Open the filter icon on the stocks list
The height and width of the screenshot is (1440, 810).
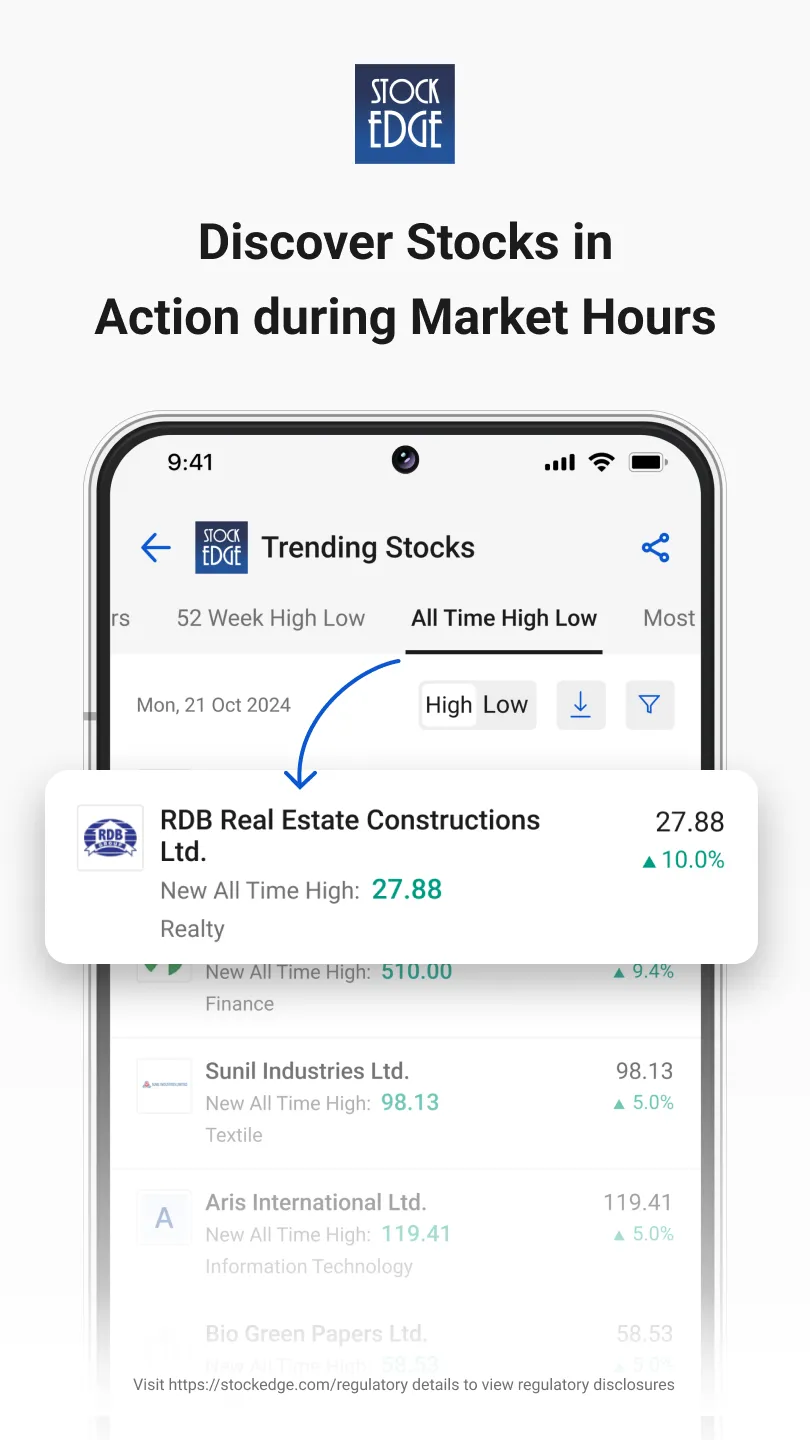[x=650, y=705]
